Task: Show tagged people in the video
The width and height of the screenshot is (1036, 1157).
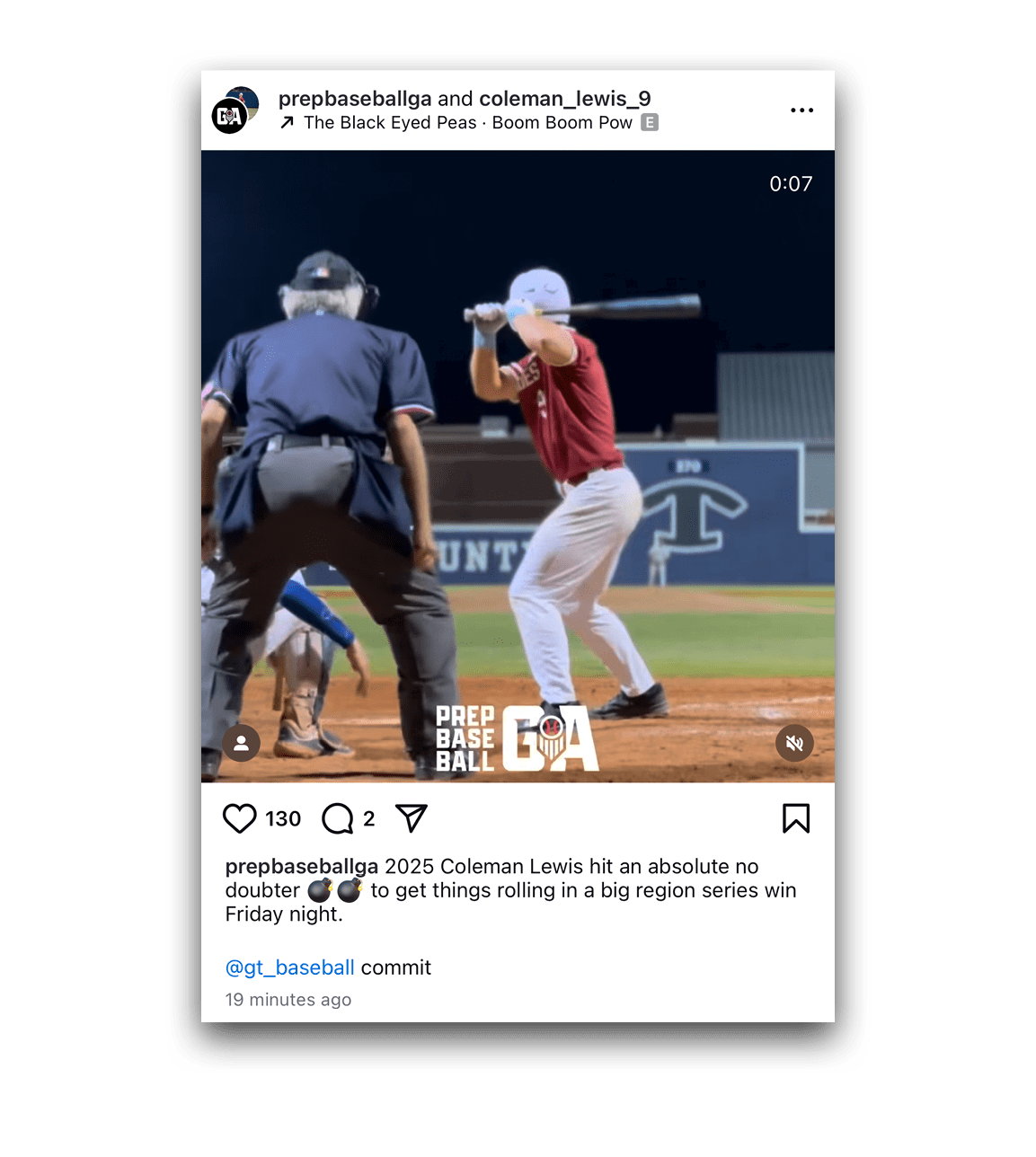Action: [x=242, y=743]
